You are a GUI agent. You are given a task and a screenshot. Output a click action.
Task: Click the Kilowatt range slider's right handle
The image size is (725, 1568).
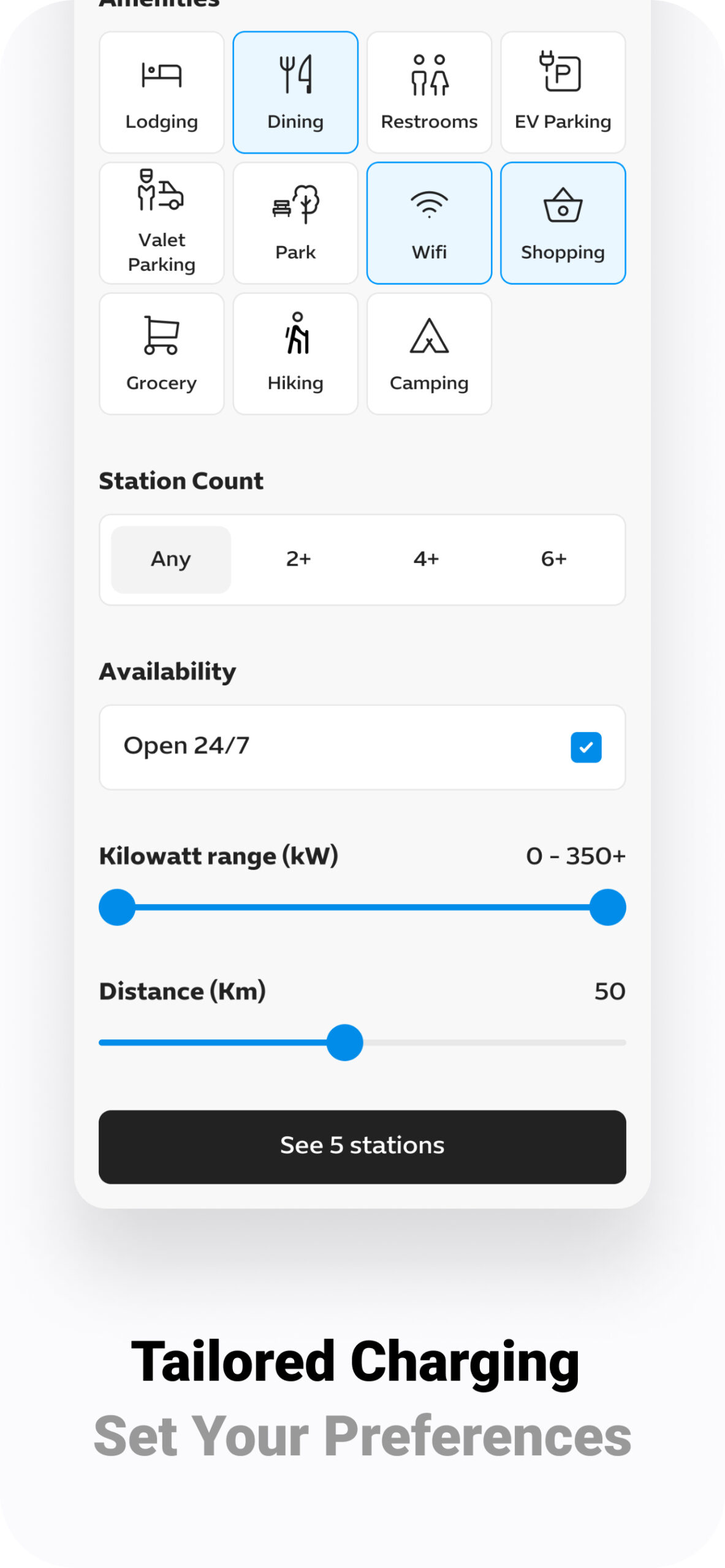tap(607, 907)
